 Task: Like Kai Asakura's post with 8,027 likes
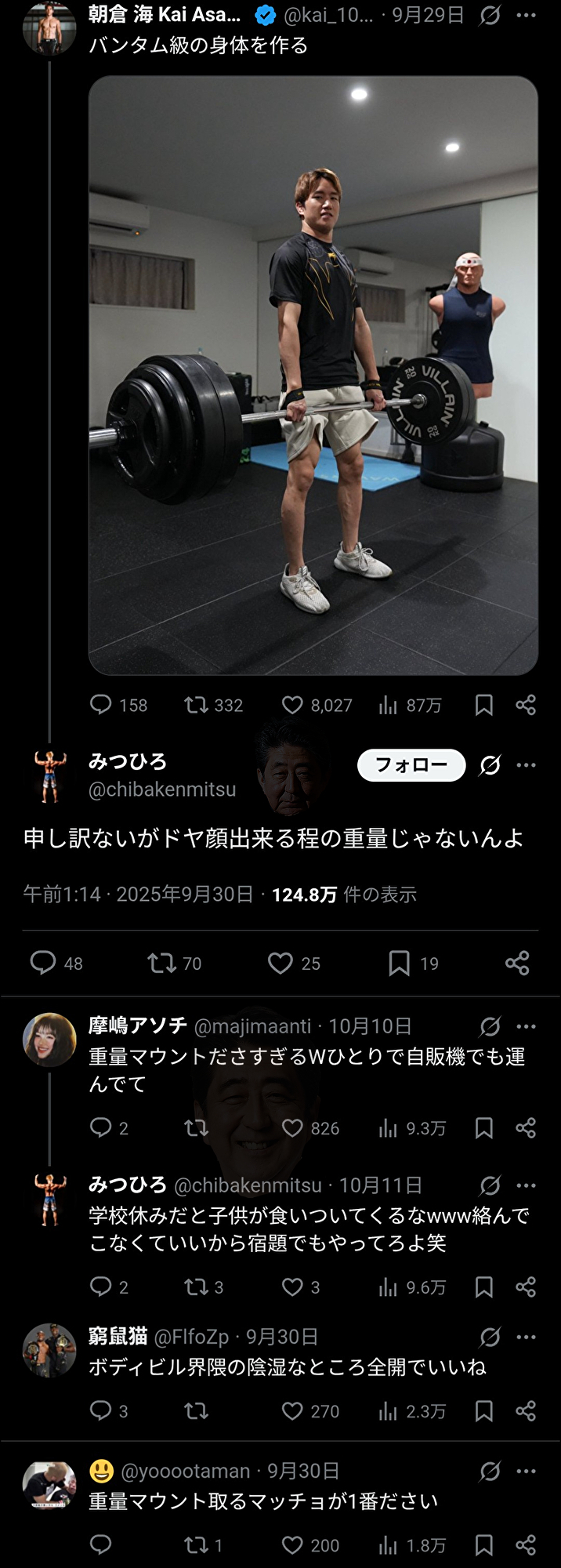(x=292, y=706)
